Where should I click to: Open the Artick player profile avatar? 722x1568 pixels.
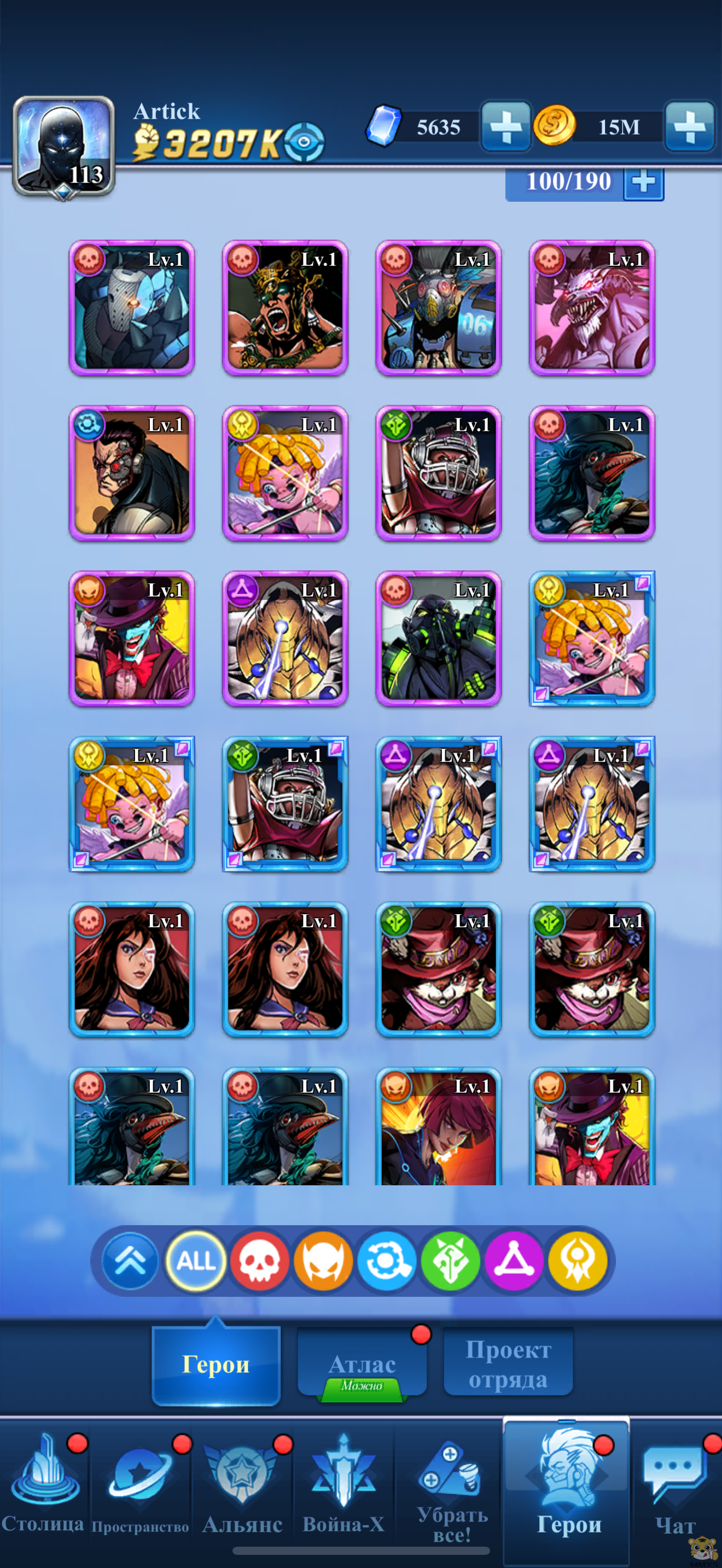63,146
